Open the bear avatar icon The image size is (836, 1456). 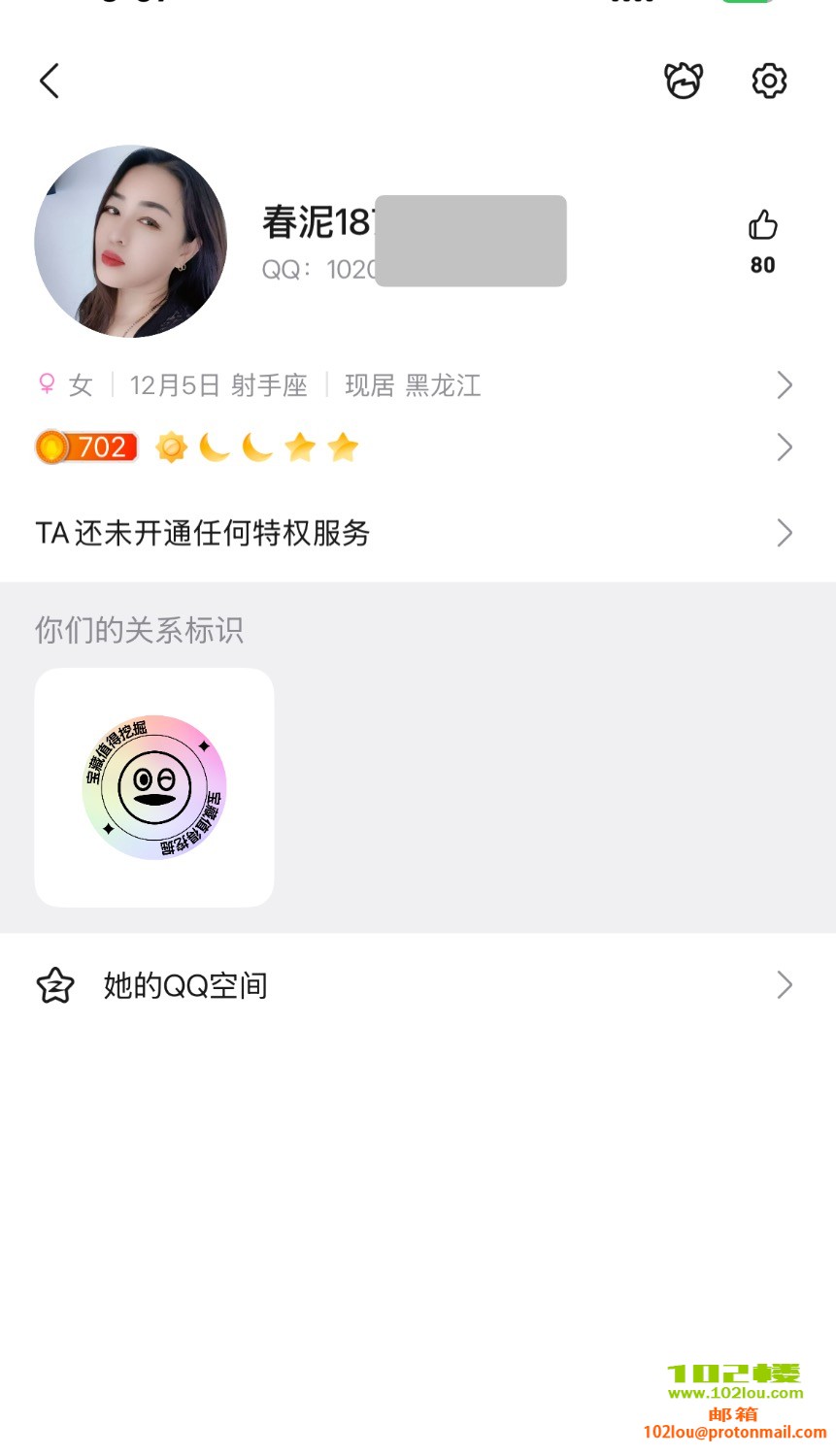(684, 81)
